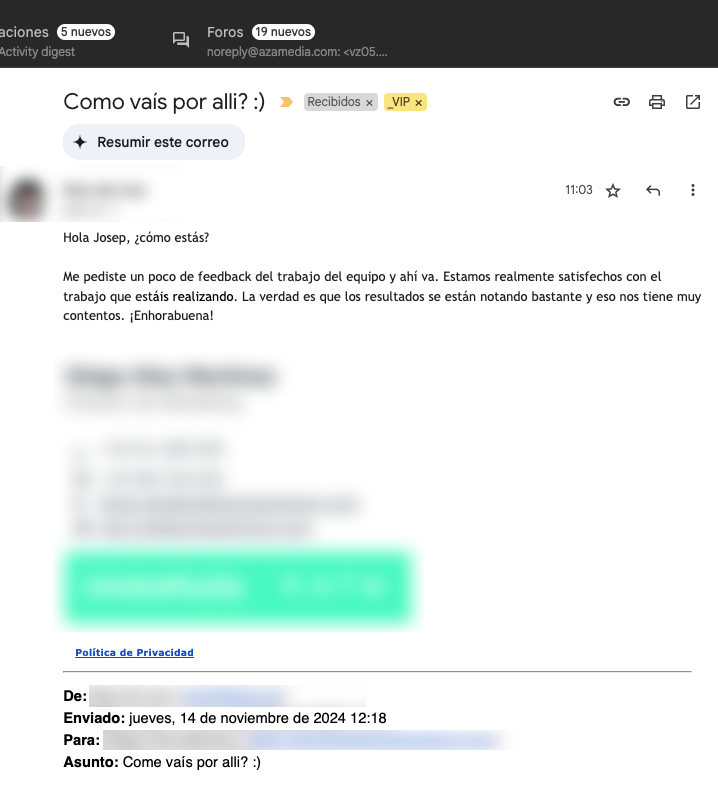
Task: Open email in a new window
Action: 692,102
